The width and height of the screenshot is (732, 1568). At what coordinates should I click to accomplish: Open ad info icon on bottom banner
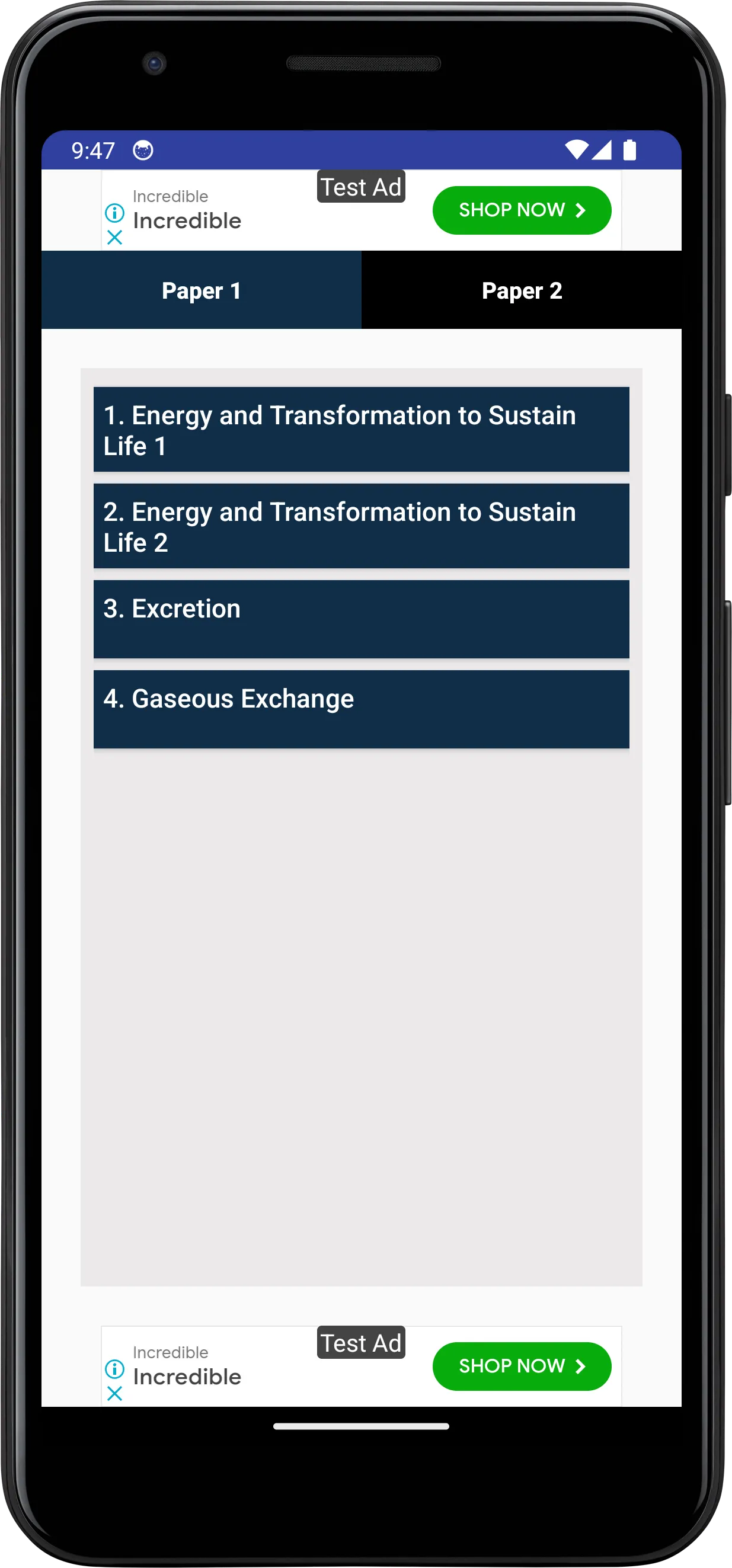(x=114, y=1368)
